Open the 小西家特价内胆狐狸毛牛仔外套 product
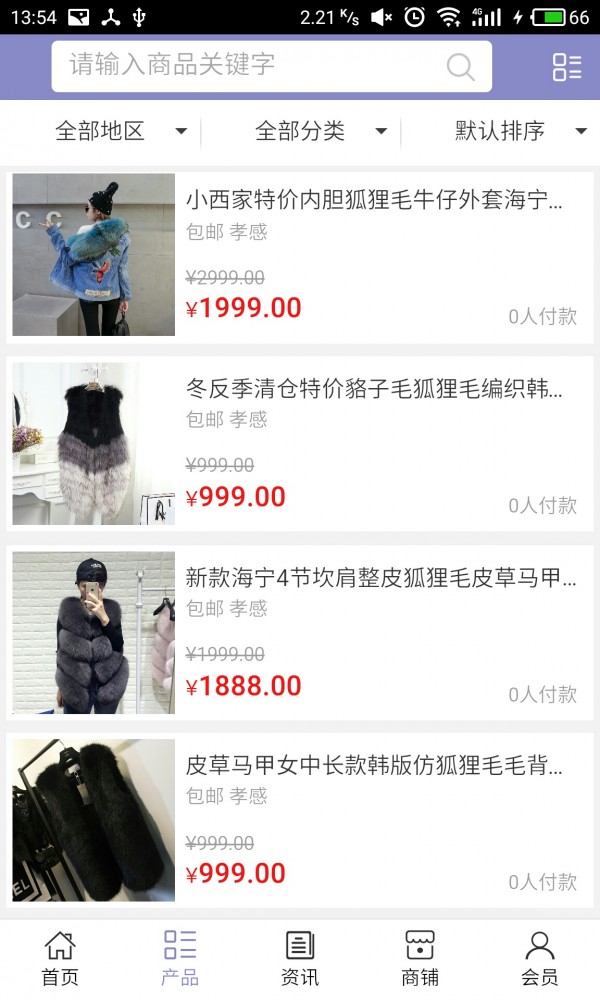This screenshot has width=600, height=1000. point(374,200)
